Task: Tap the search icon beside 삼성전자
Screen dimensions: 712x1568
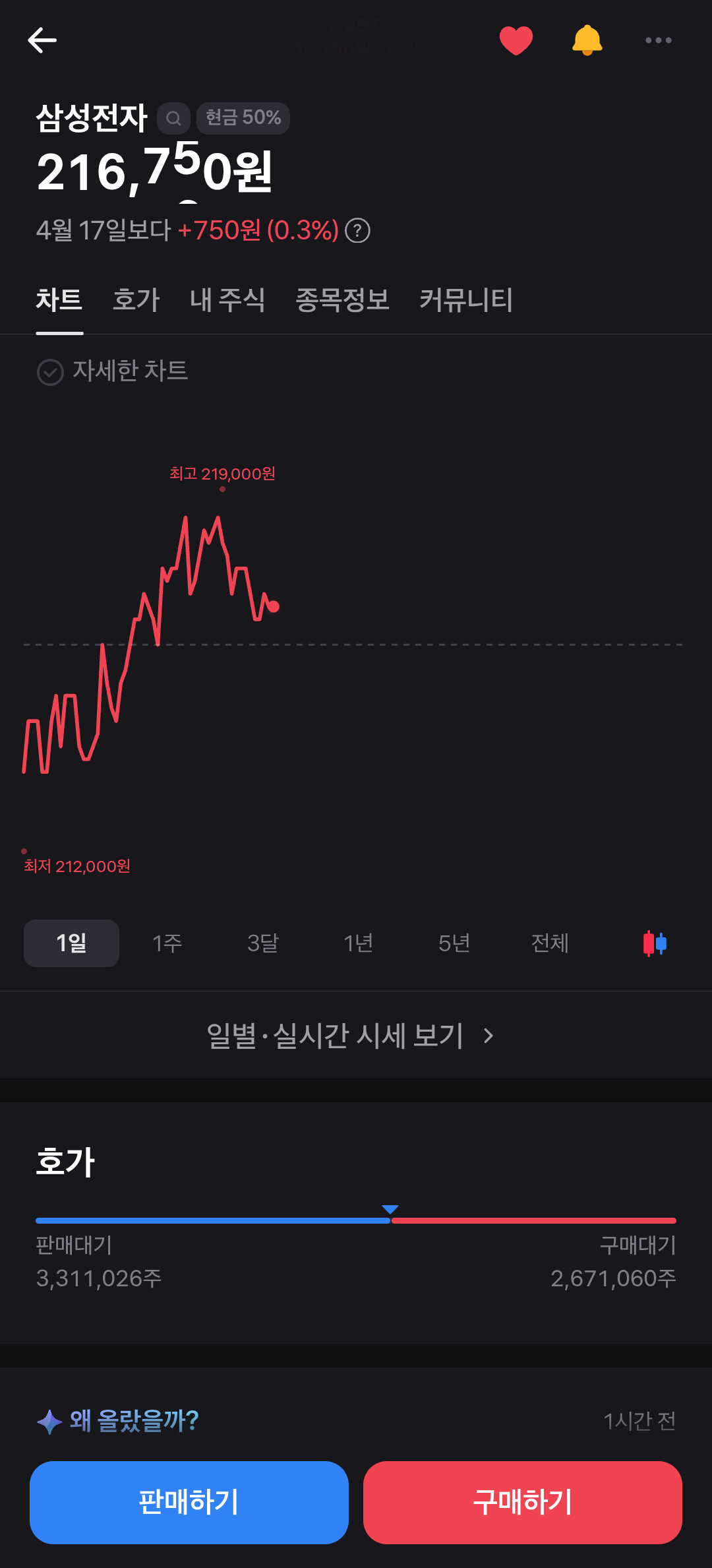Action: (173, 118)
